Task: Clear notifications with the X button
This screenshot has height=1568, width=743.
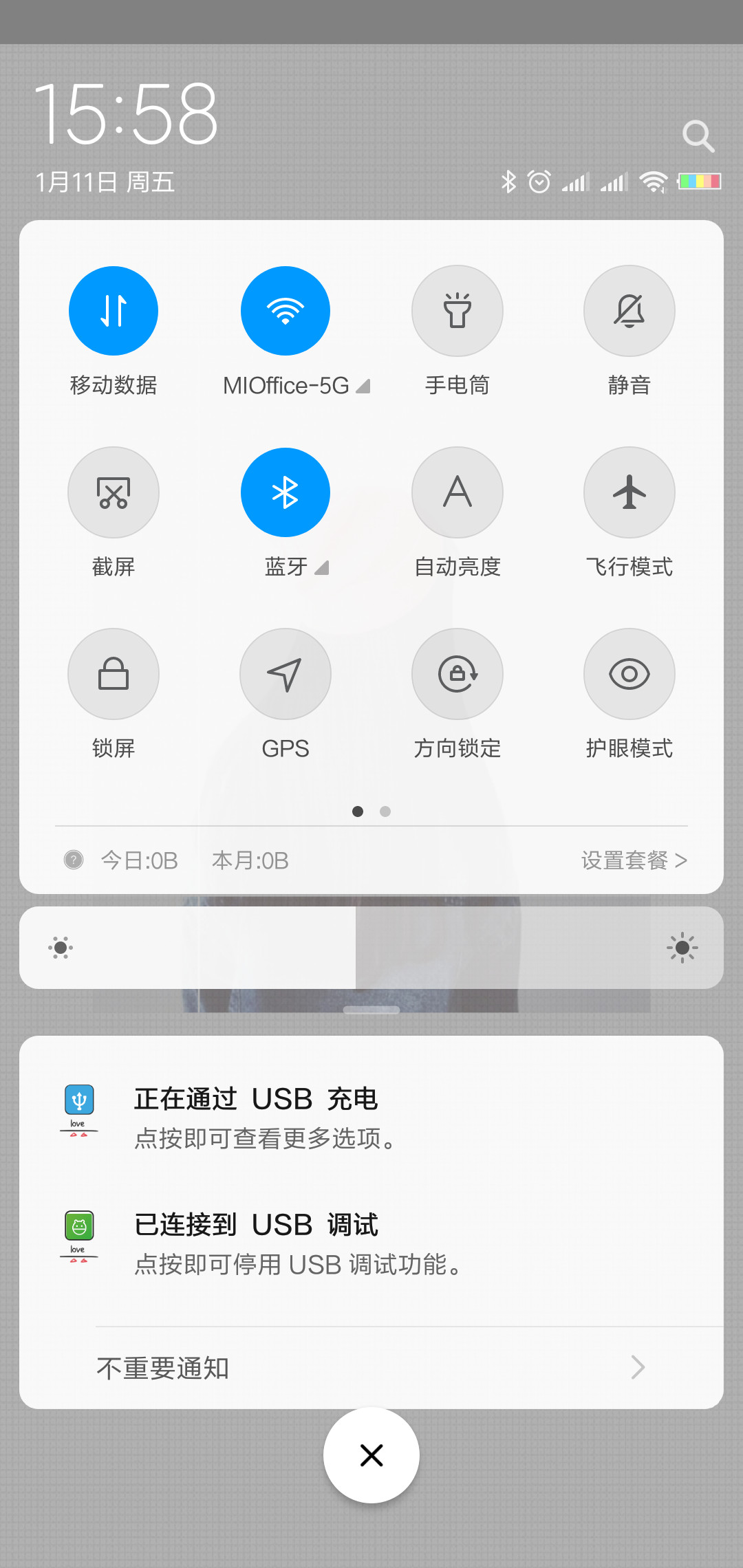Action: click(x=371, y=1455)
